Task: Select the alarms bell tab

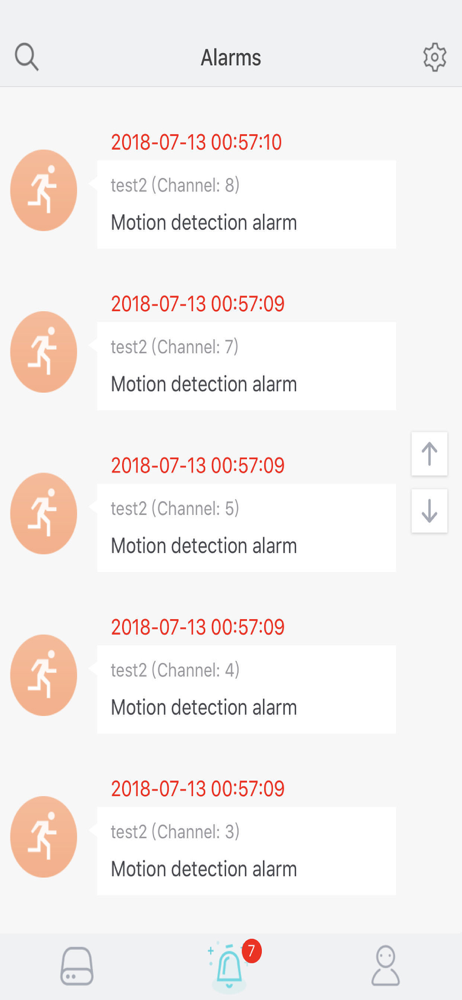Action: click(x=230, y=966)
